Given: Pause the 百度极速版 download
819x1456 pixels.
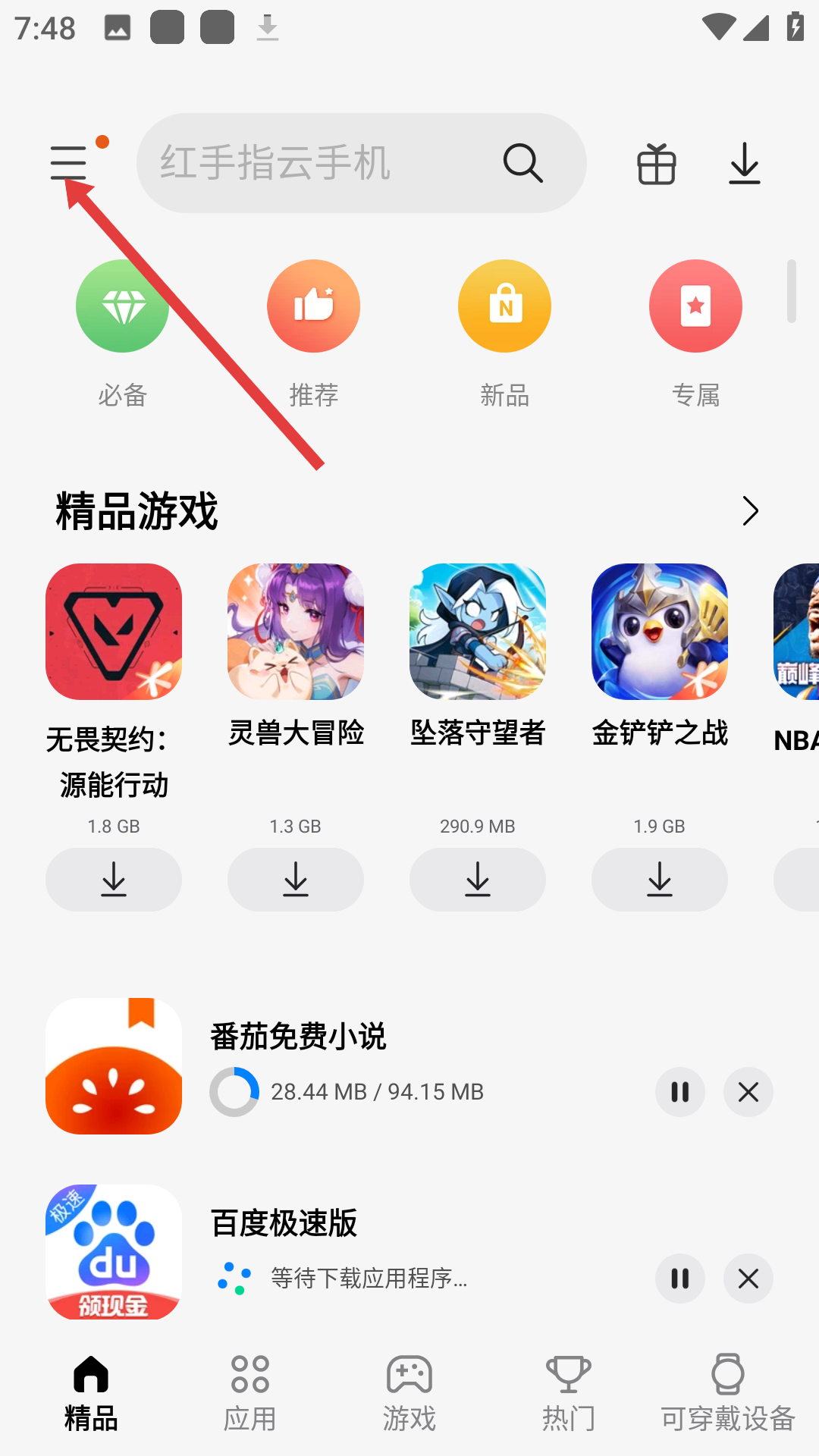Looking at the screenshot, I should pyautogui.click(x=680, y=1279).
